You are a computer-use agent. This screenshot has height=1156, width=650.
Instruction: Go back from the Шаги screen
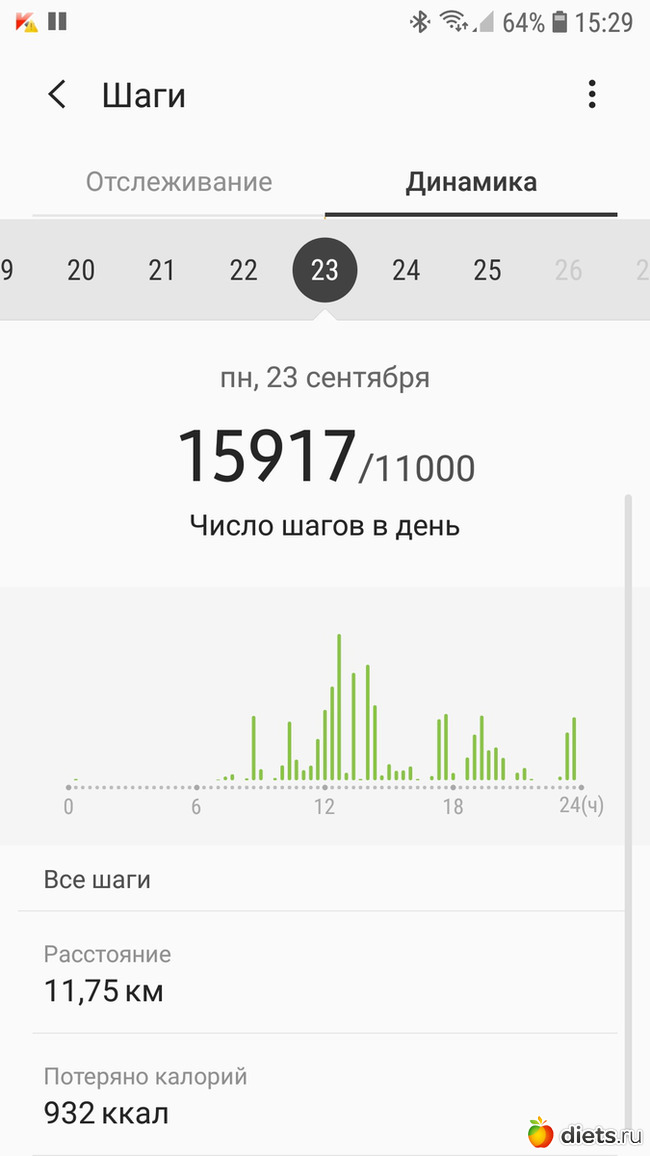pyautogui.click(x=57, y=96)
